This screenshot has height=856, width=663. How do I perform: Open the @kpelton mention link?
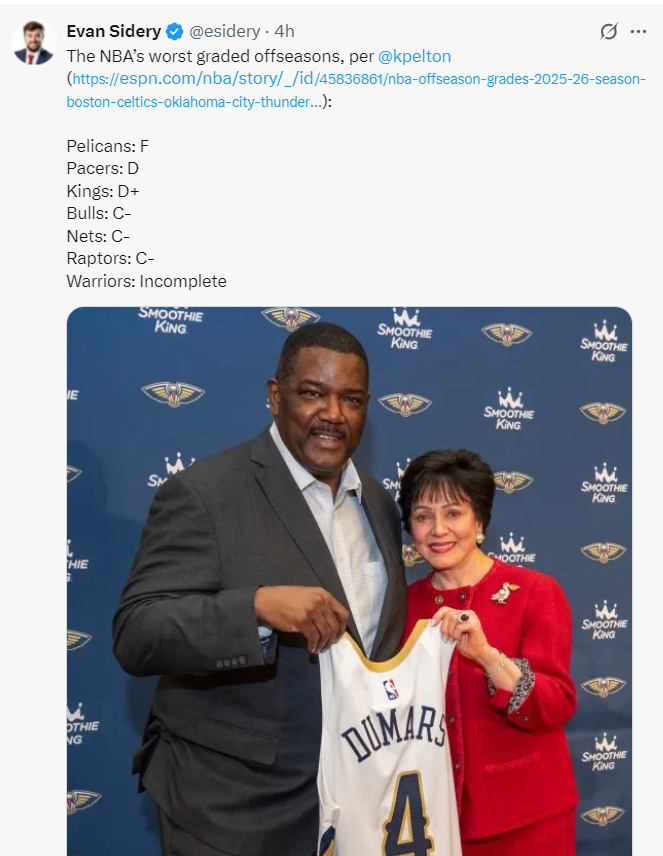pos(414,56)
